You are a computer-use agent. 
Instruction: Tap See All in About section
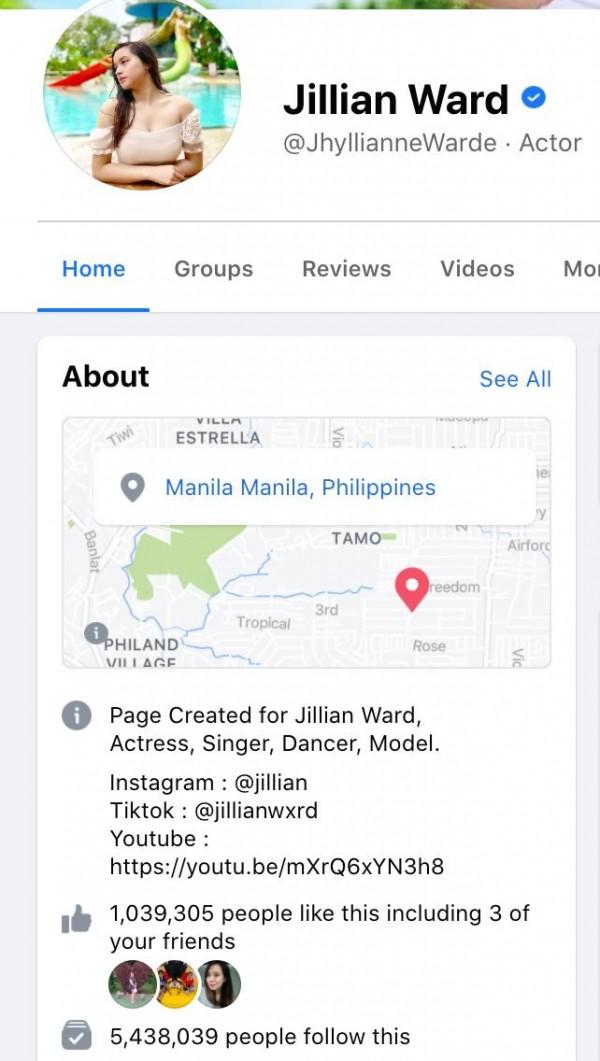coord(515,379)
